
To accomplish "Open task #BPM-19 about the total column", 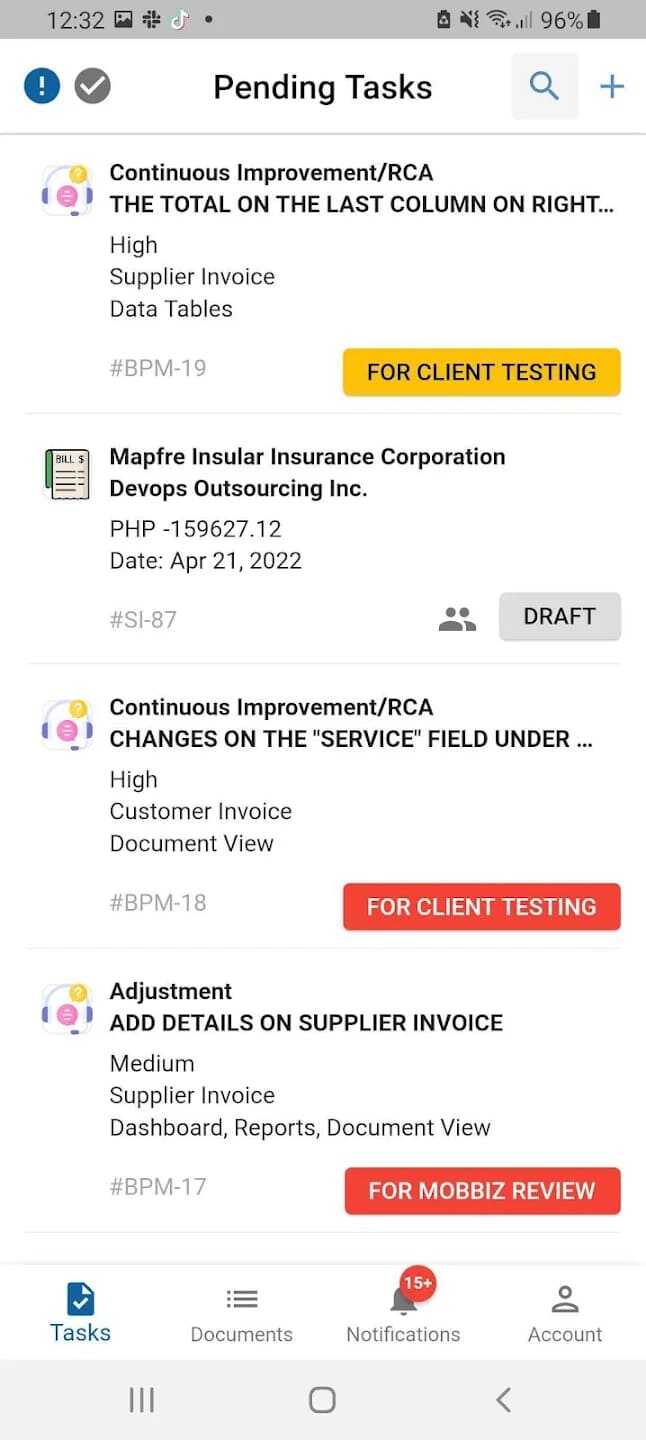I will click(323, 273).
